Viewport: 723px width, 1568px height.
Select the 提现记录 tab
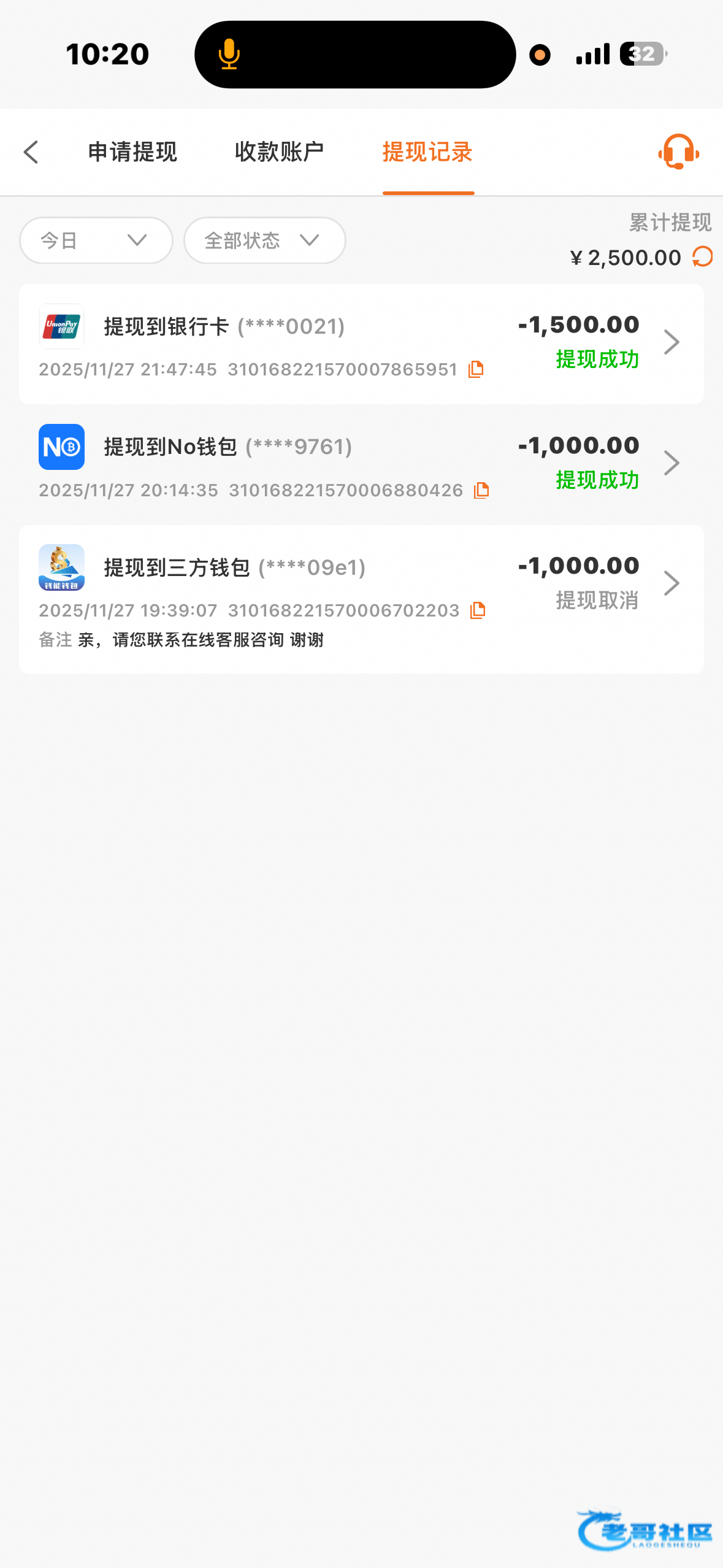pyautogui.click(x=427, y=152)
